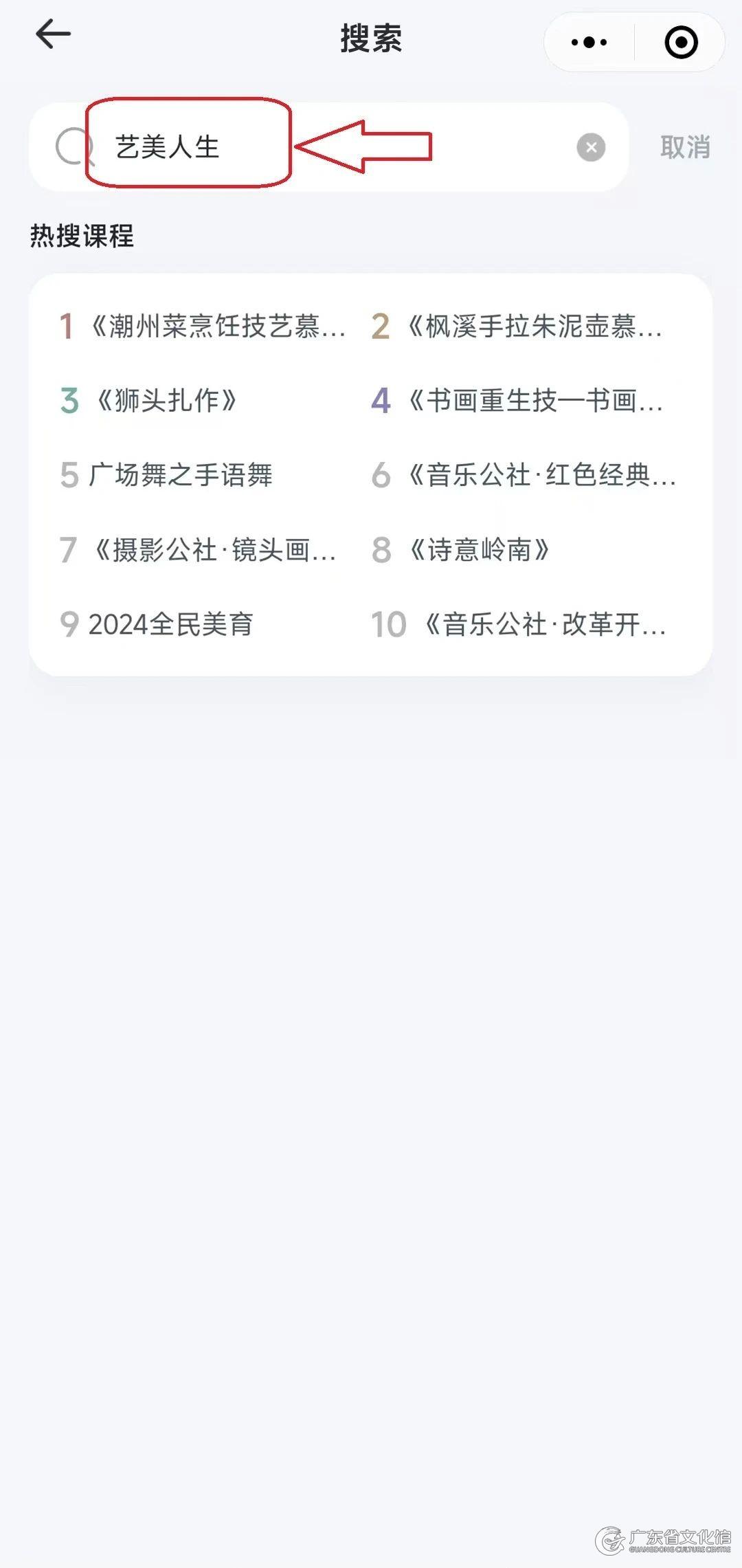This screenshot has height=1568, width=742.
Task: Open 《摄影公社·镜头画… entry
Action: click(x=198, y=550)
